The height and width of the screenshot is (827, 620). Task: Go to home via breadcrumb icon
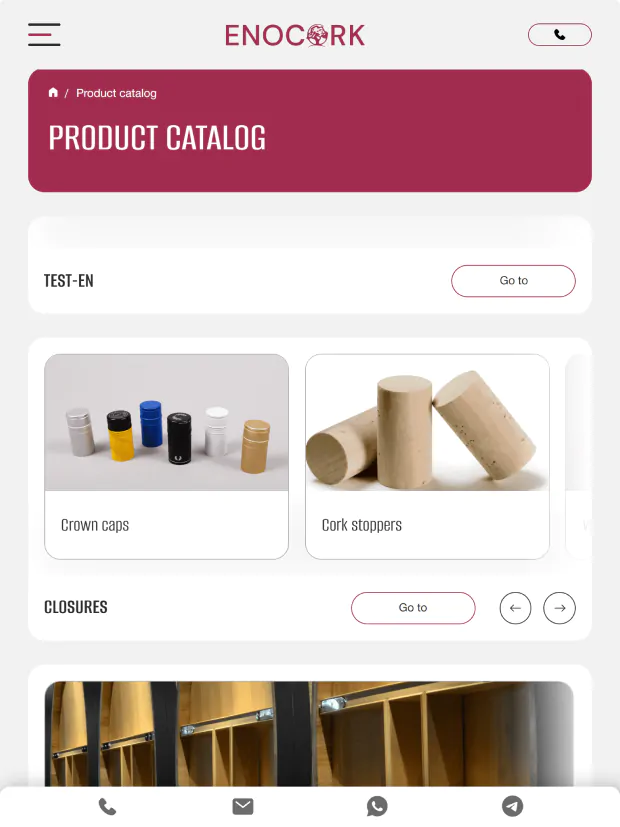coord(53,93)
